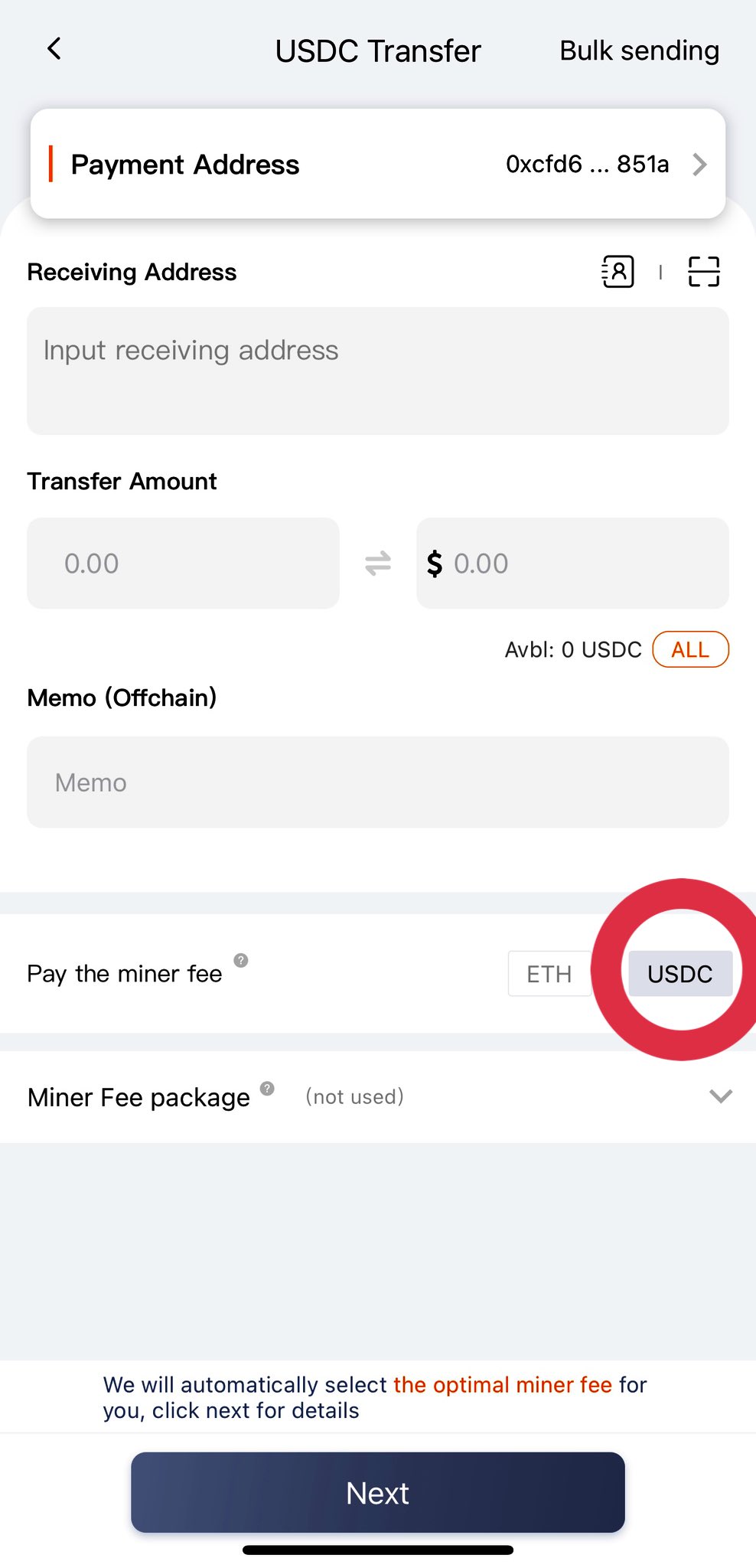Viewport: 756px width, 1568px height.
Task: Open Payment Address details via the chevron
Action: tap(699, 164)
